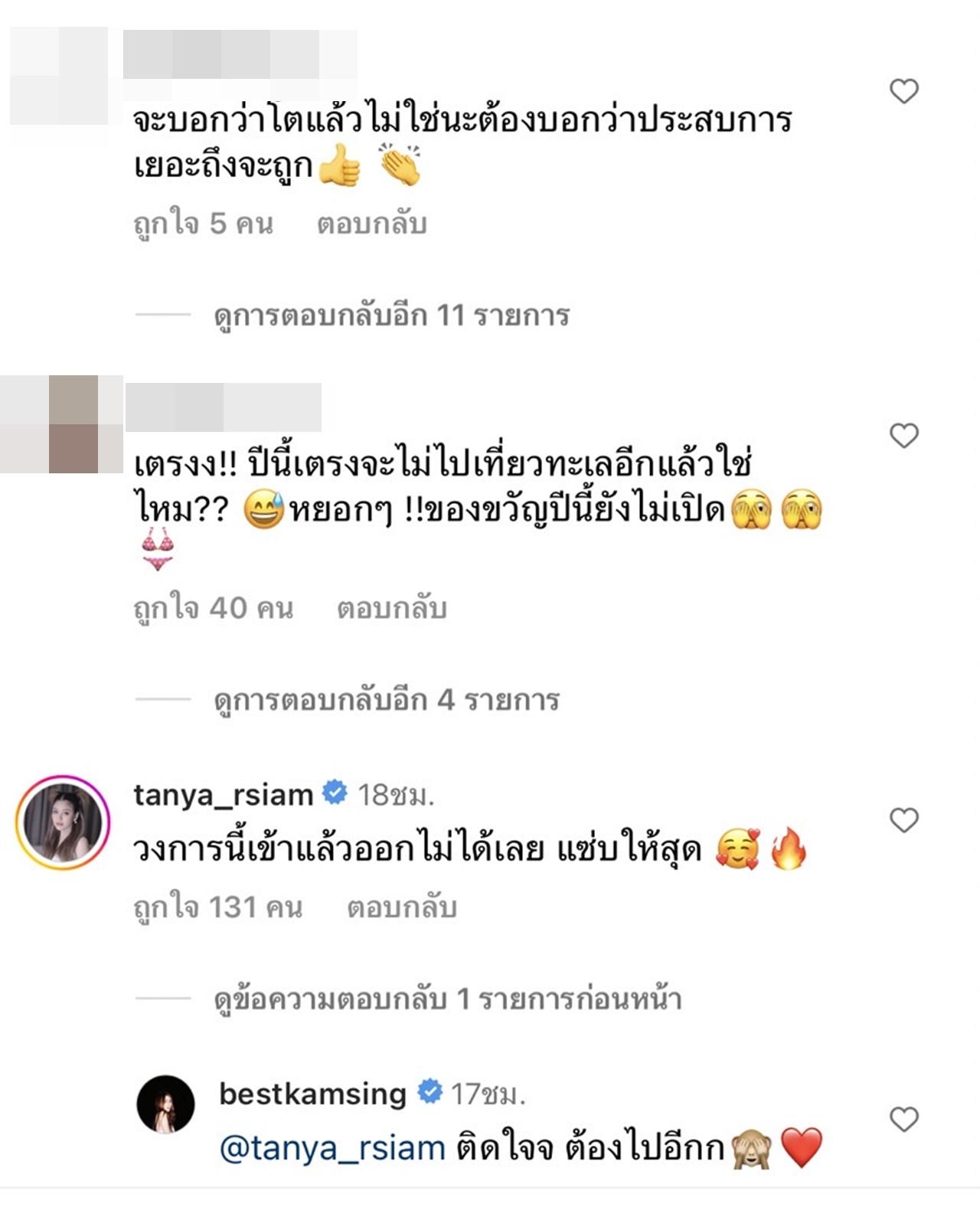This screenshot has height=1207, width=980.
Task: Like the comment with 5 likes
Action: pos(904,91)
